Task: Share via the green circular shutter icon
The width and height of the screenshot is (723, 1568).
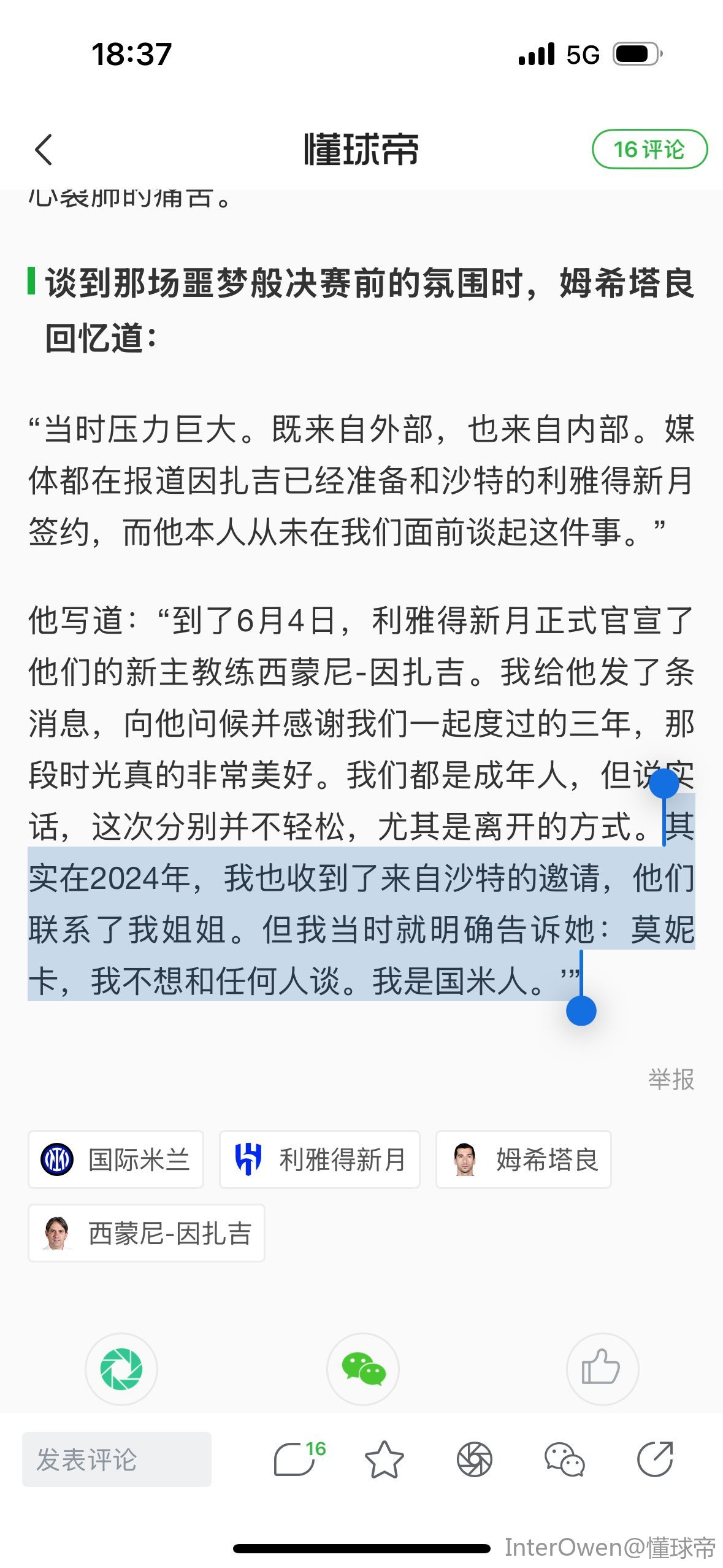Action: pyautogui.click(x=121, y=1369)
